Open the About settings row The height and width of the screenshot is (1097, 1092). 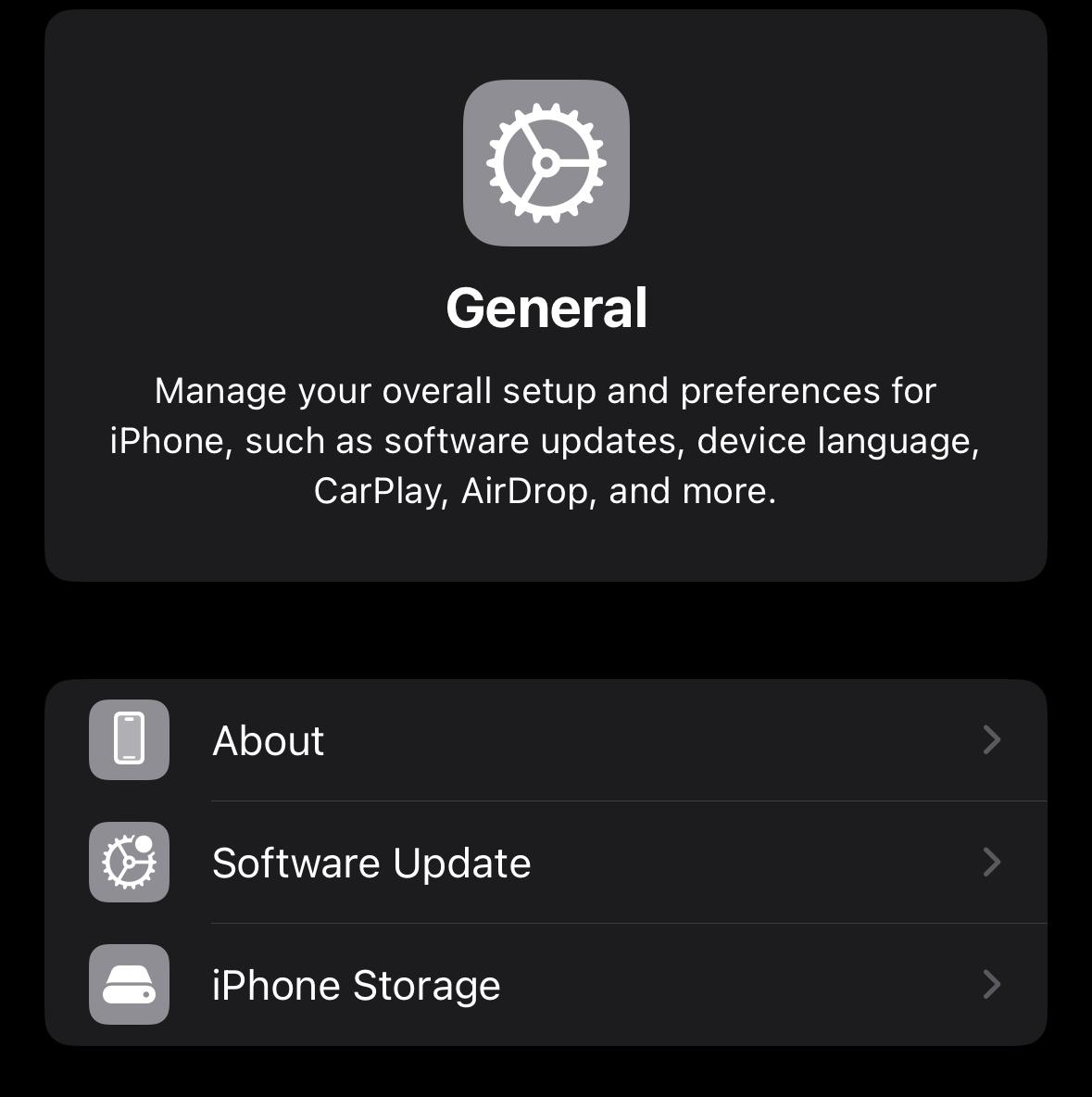tap(545, 740)
